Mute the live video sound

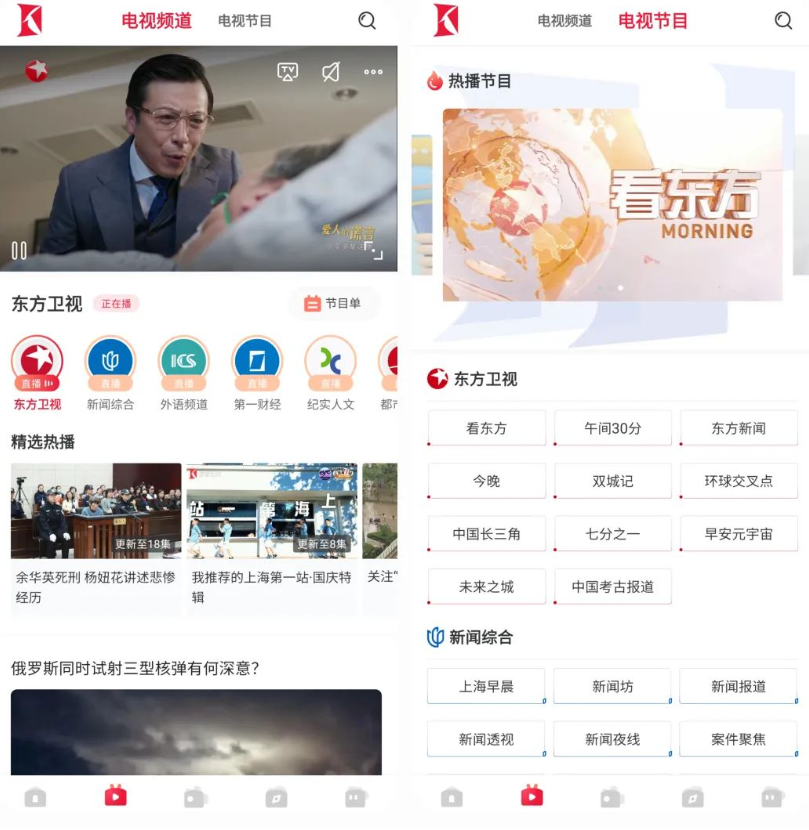pyautogui.click(x=331, y=72)
